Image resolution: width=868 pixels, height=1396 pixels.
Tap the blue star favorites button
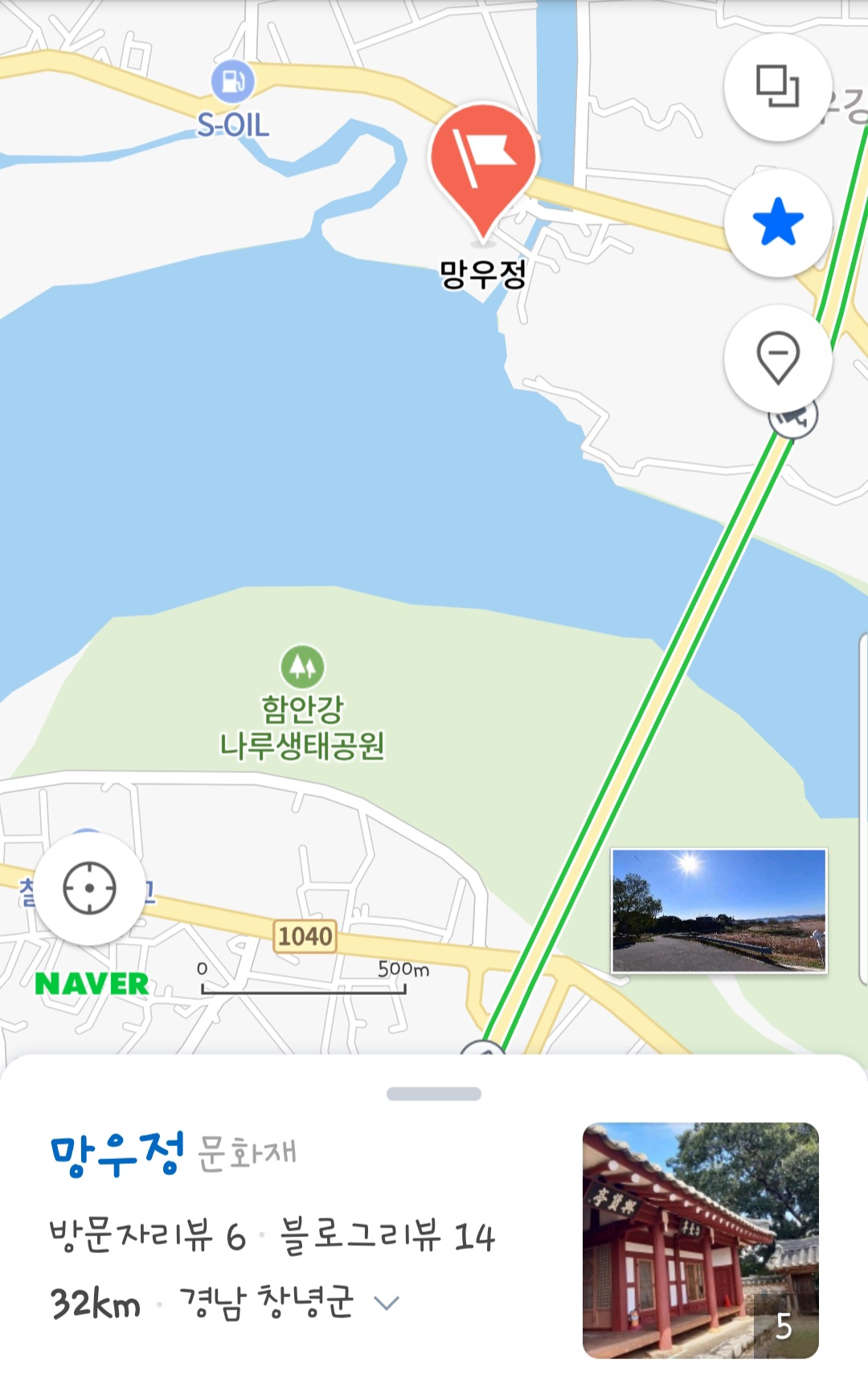tap(777, 223)
